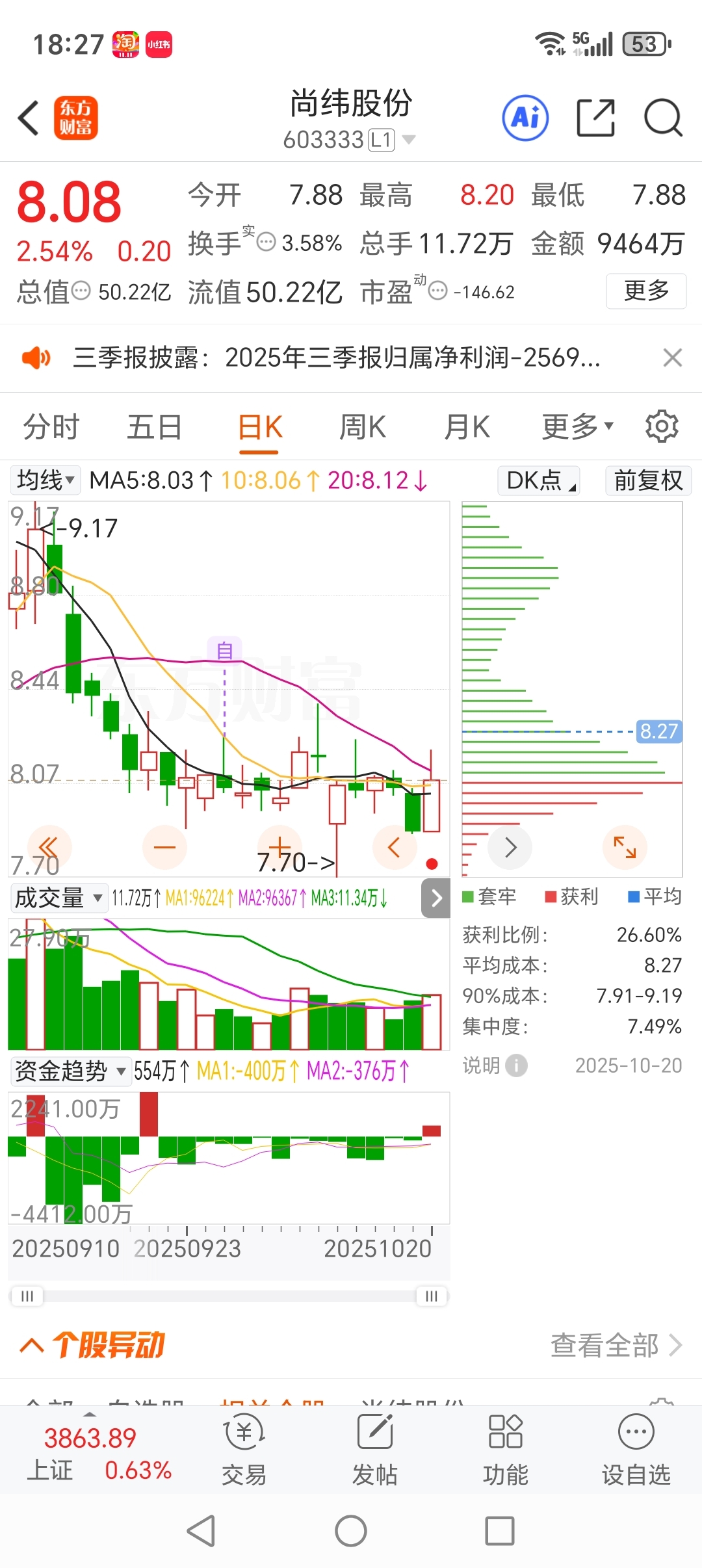Switch to the 五日 chart tab
The width and height of the screenshot is (702, 1568).
click(154, 428)
